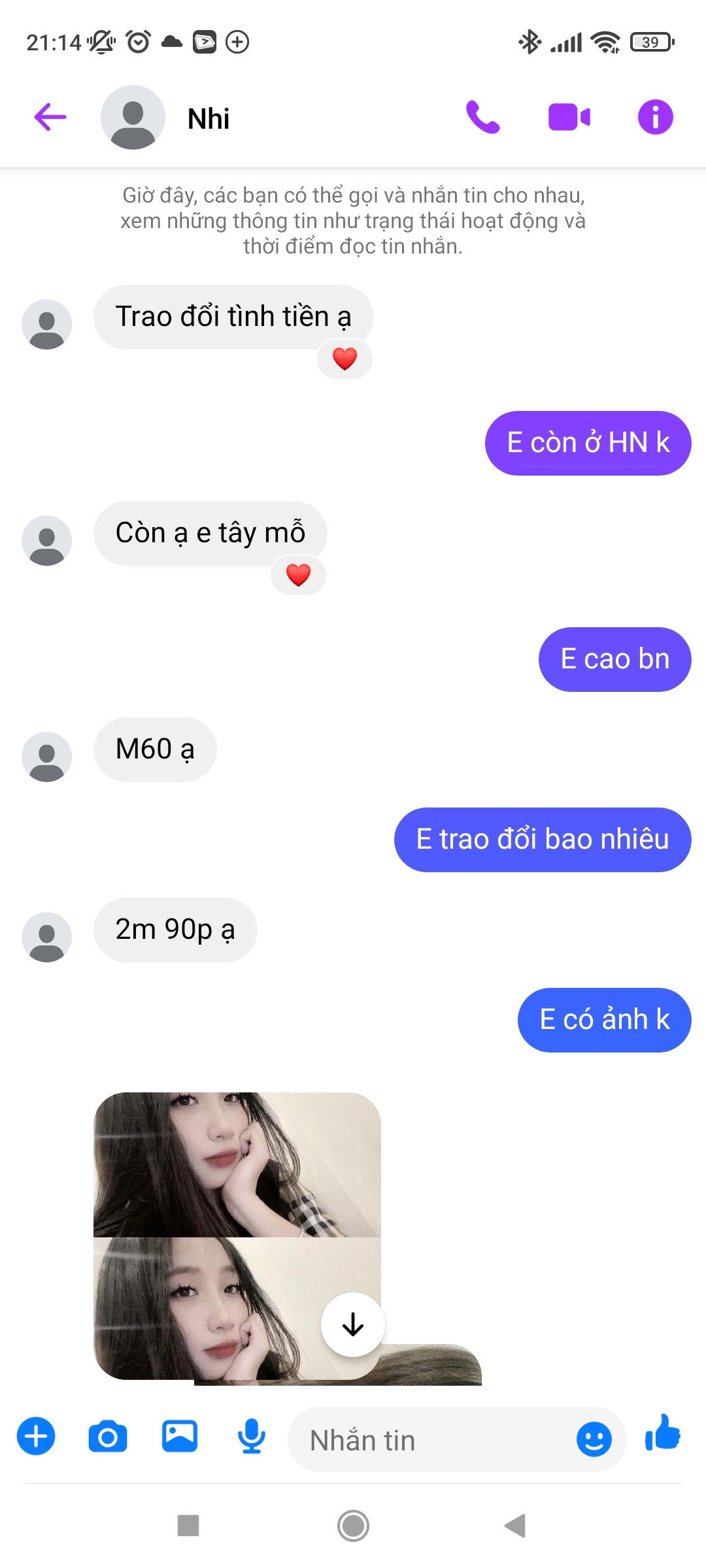Start a voice call with Nhi
The height and width of the screenshot is (1568, 706).
click(482, 118)
